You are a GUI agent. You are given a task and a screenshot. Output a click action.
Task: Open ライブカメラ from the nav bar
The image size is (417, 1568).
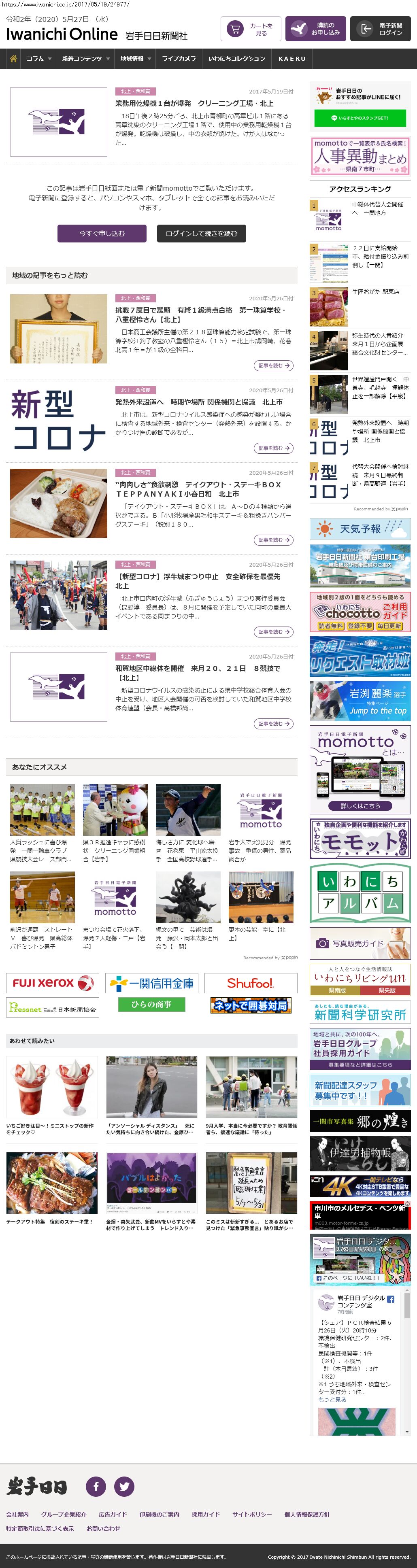point(179,59)
